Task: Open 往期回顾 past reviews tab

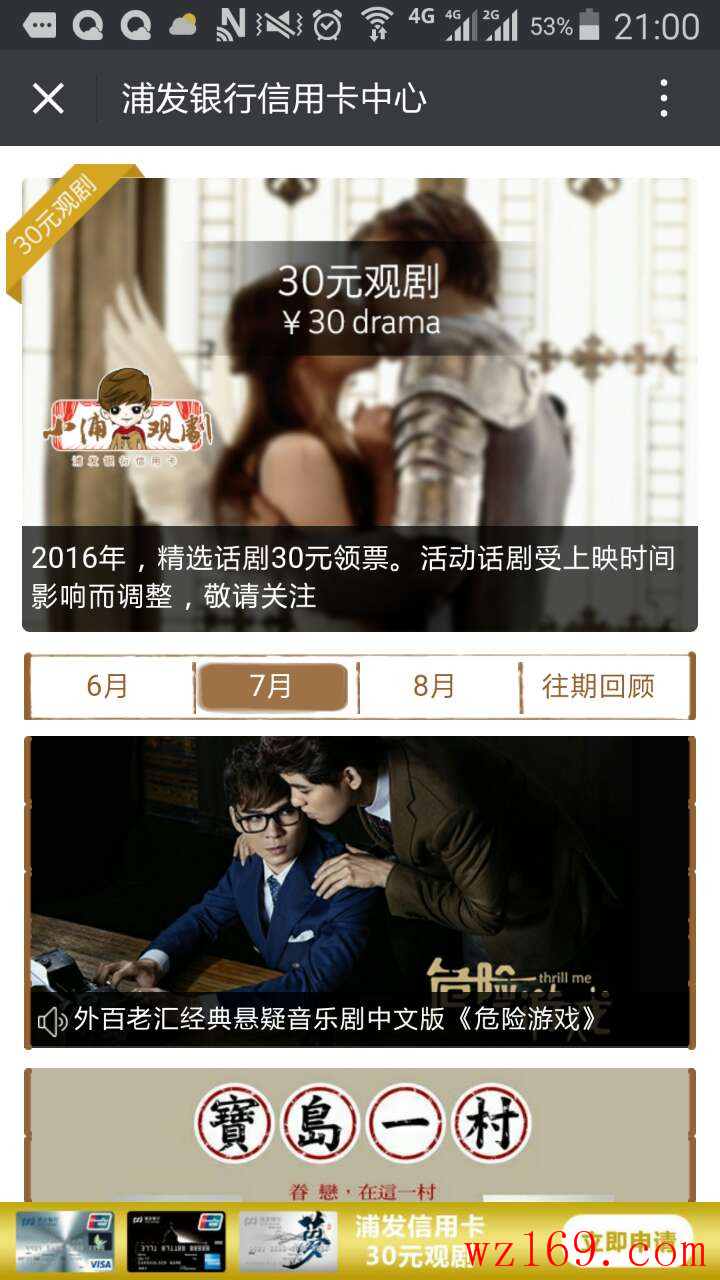Action: tap(598, 686)
